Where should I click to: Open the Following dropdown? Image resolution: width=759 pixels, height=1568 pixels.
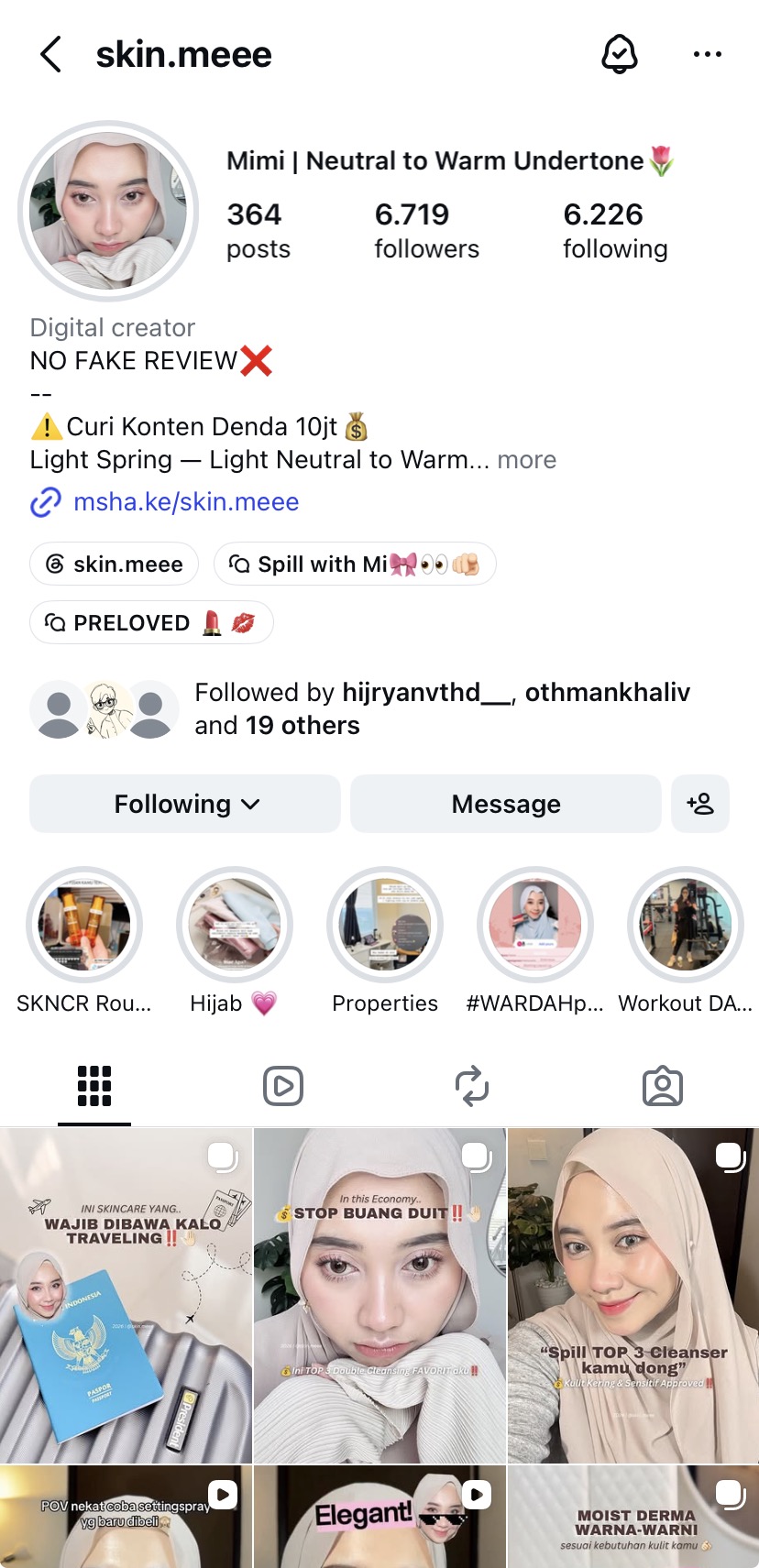(x=185, y=804)
